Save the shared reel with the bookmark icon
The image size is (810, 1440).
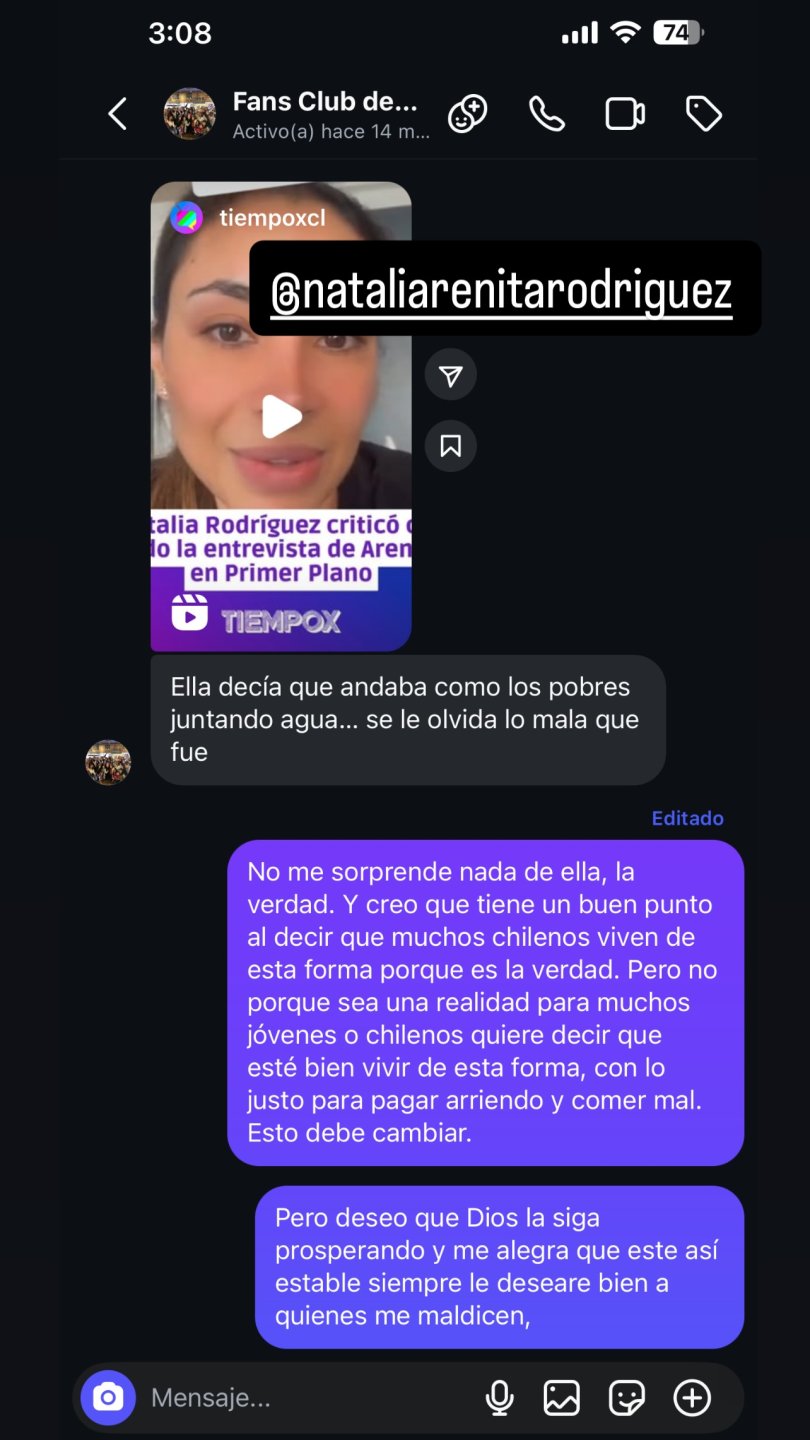pyautogui.click(x=451, y=446)
